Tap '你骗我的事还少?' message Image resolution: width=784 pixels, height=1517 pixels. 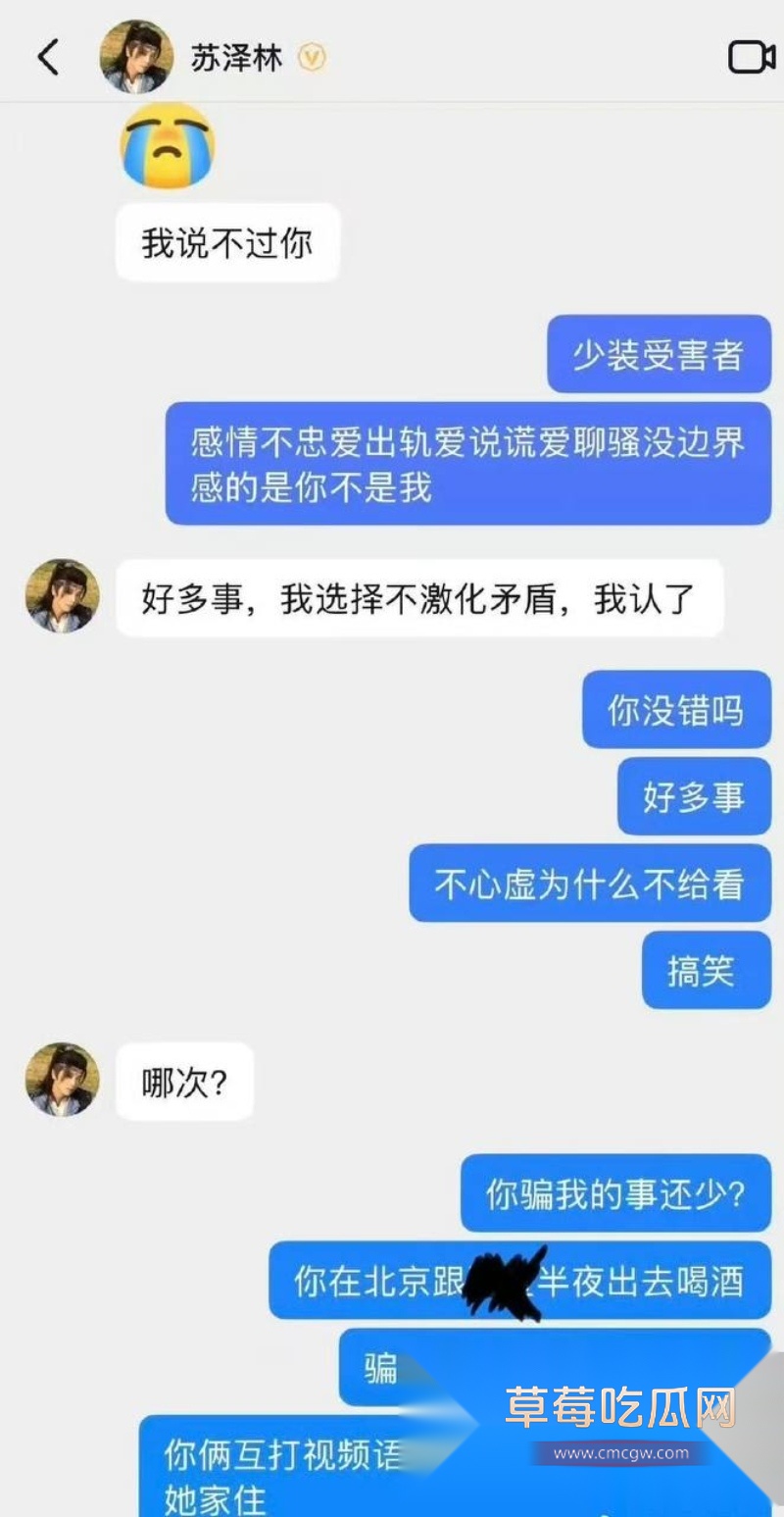click(615, 1193)
